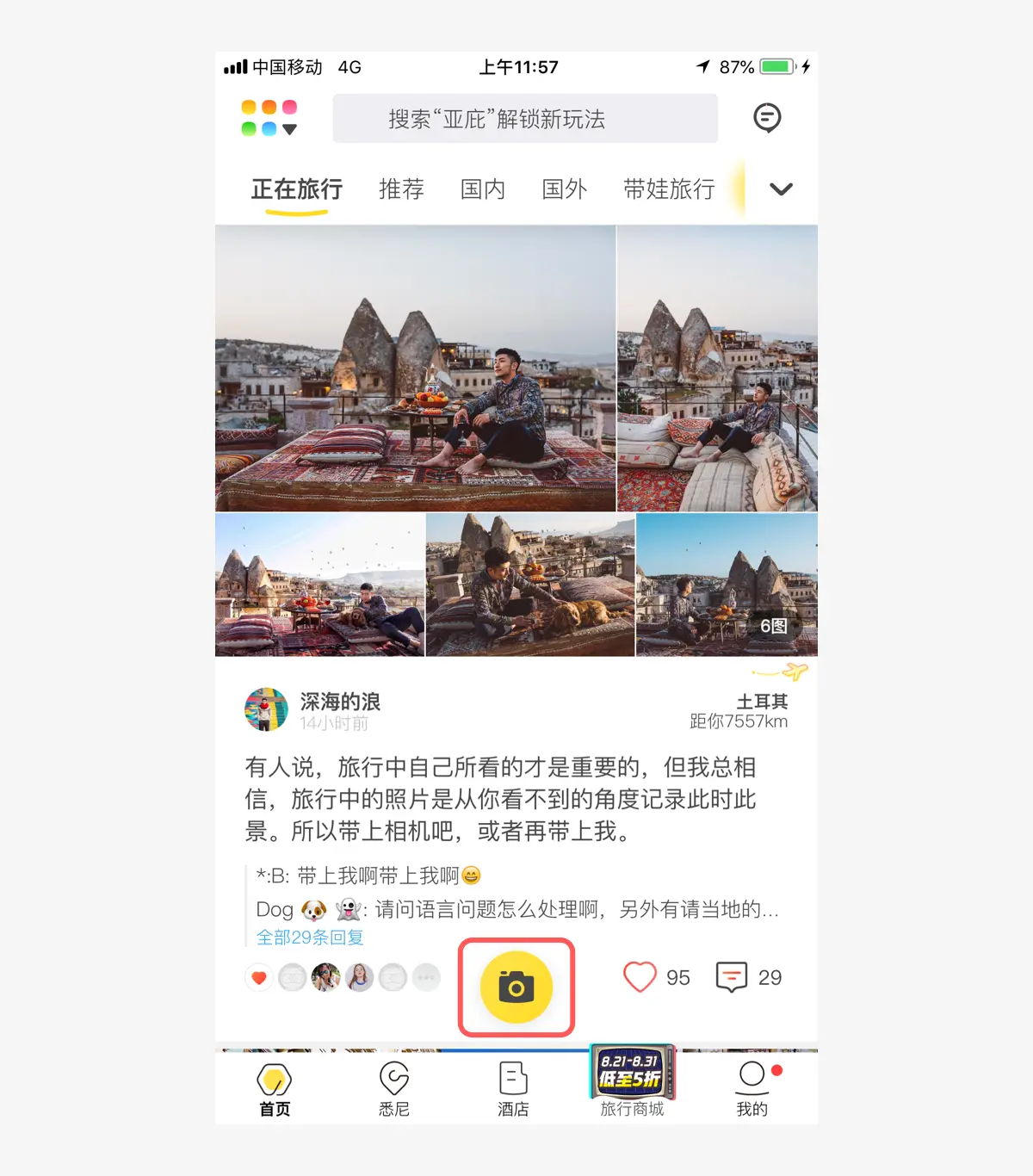Go to the 悉尼 tab
Screen dimensions: 1033x1176
click(x=394, y=1088)
